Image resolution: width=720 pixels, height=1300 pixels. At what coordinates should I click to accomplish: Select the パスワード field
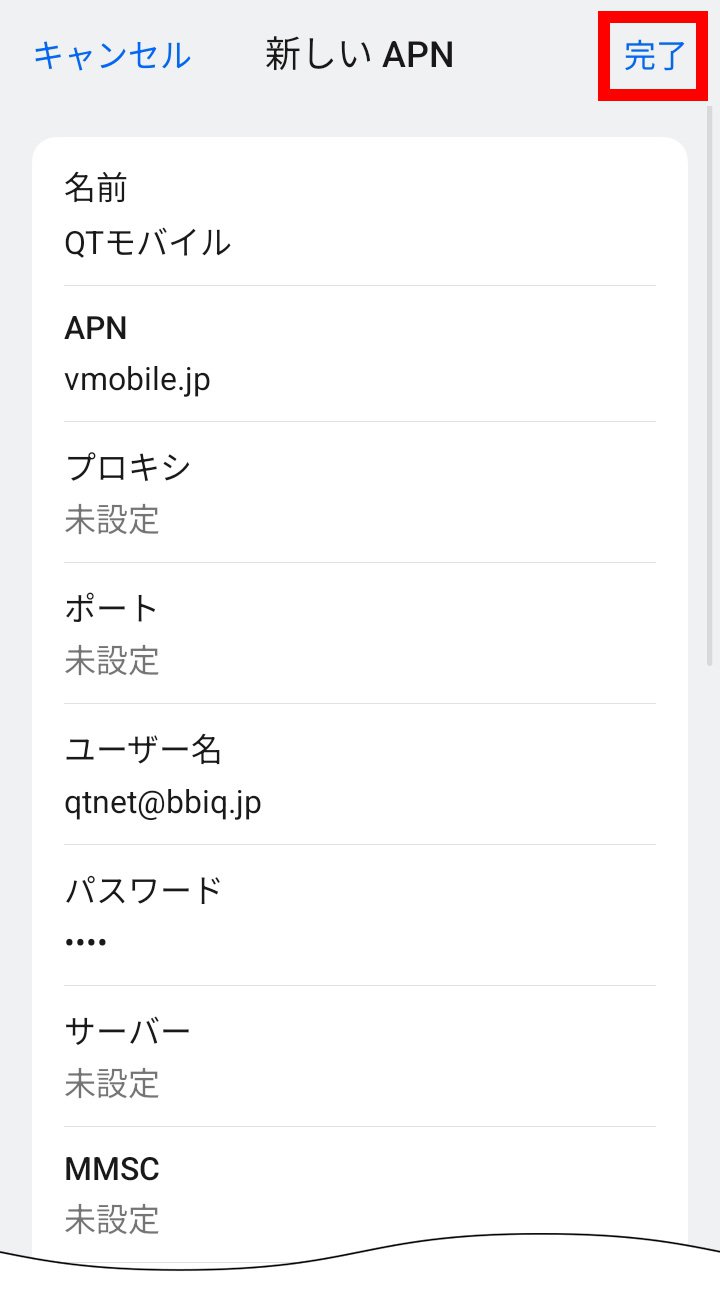coord(360,916)
